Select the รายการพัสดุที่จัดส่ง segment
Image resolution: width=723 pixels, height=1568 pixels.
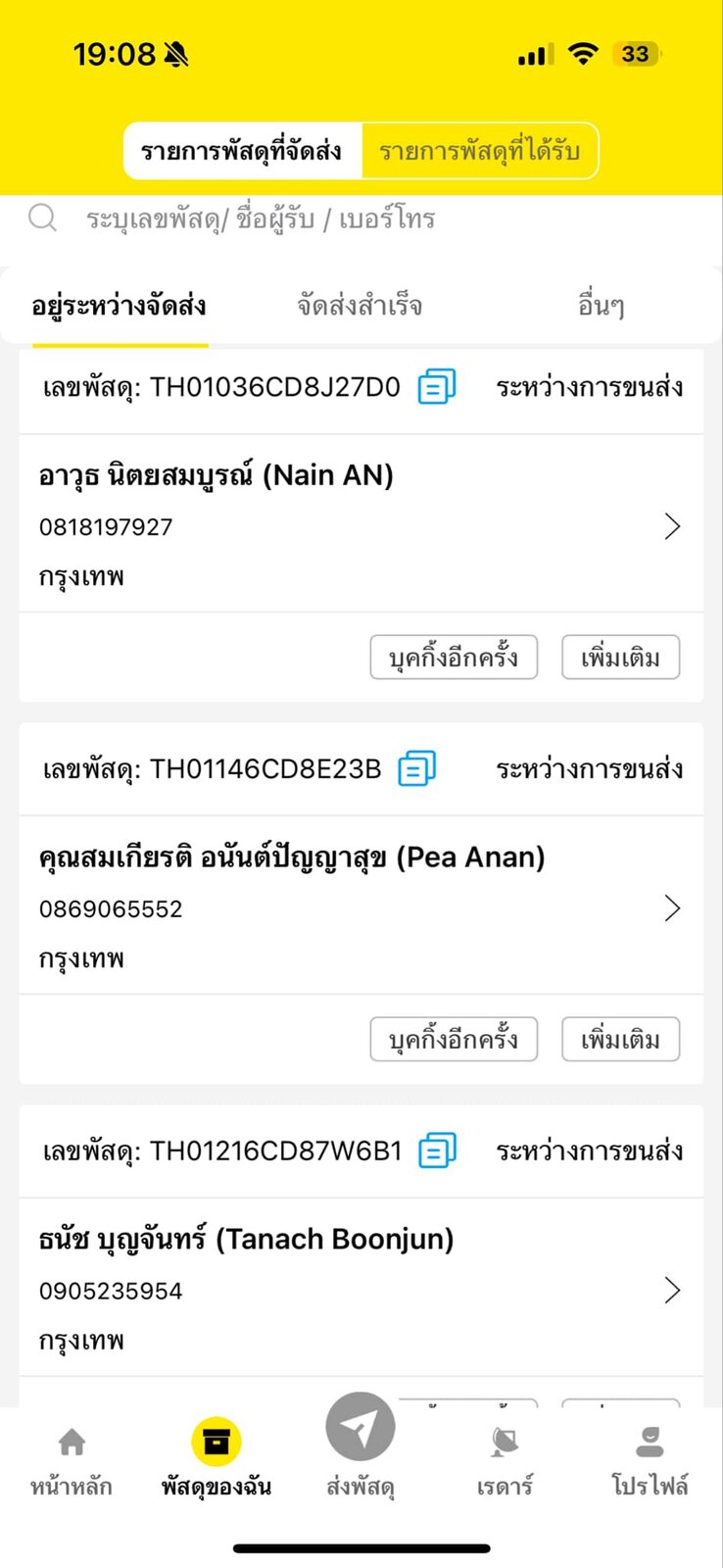[x=242, y=151]
